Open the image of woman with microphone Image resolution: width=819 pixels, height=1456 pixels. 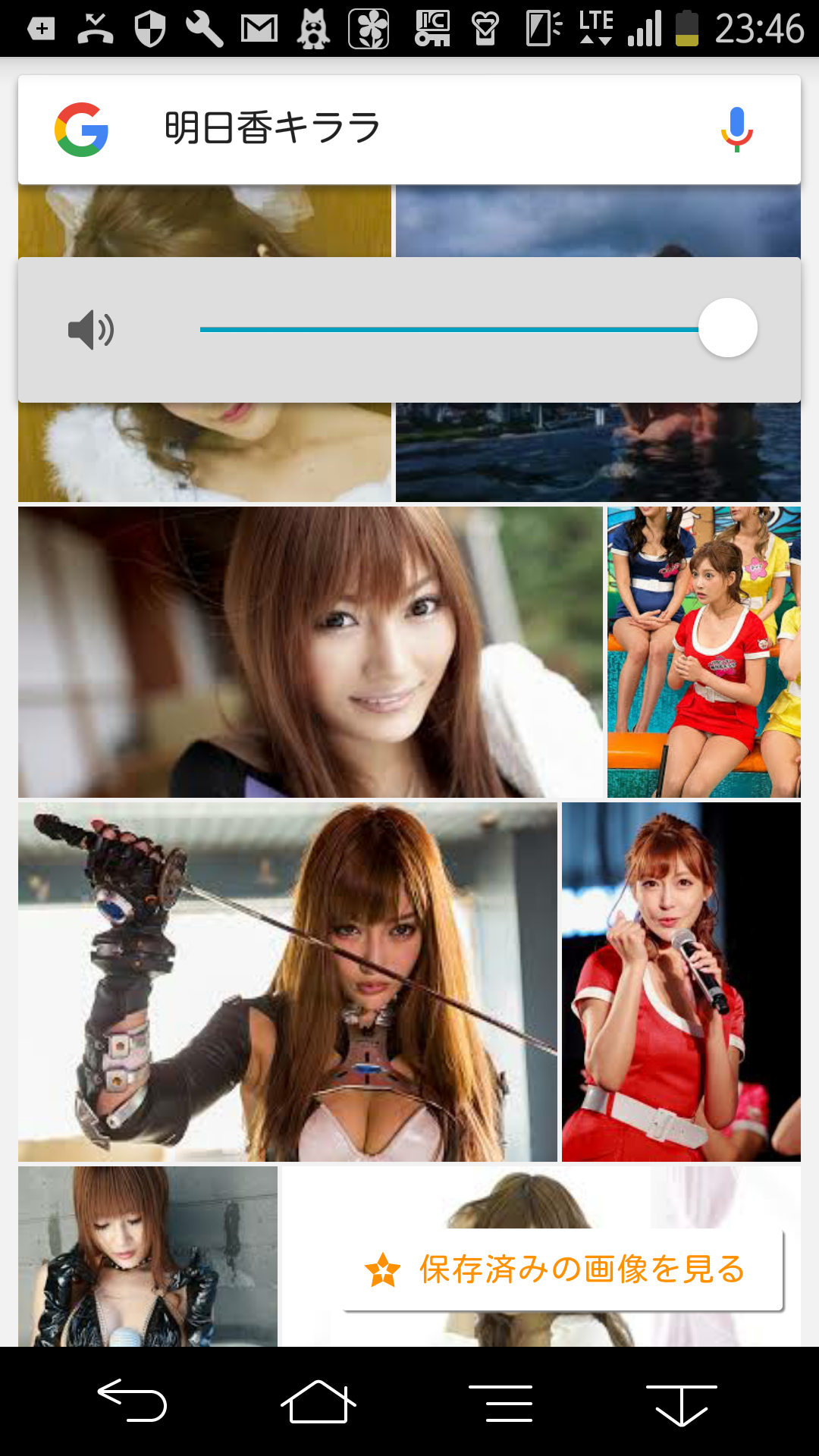(x=681, y=982)
